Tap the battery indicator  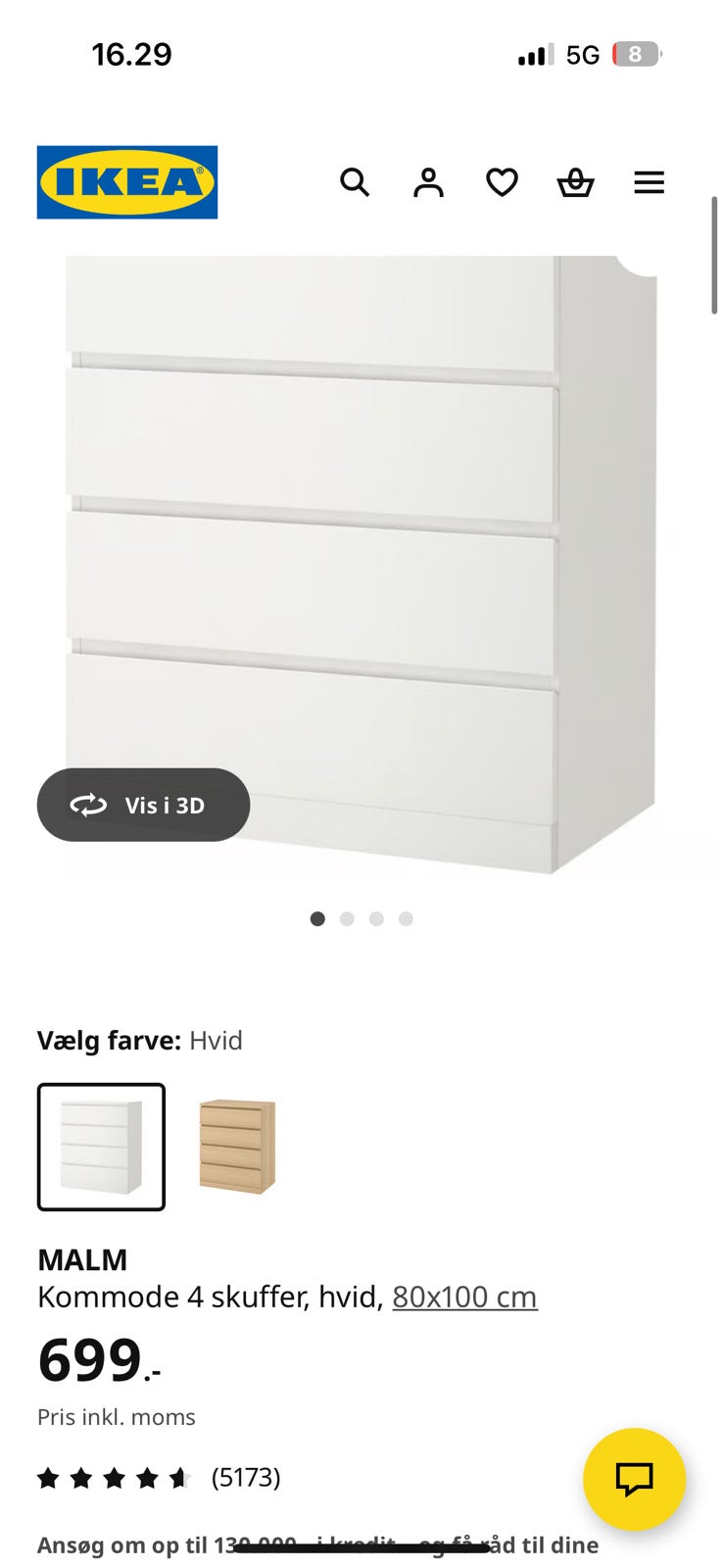(x=635, y=54)
